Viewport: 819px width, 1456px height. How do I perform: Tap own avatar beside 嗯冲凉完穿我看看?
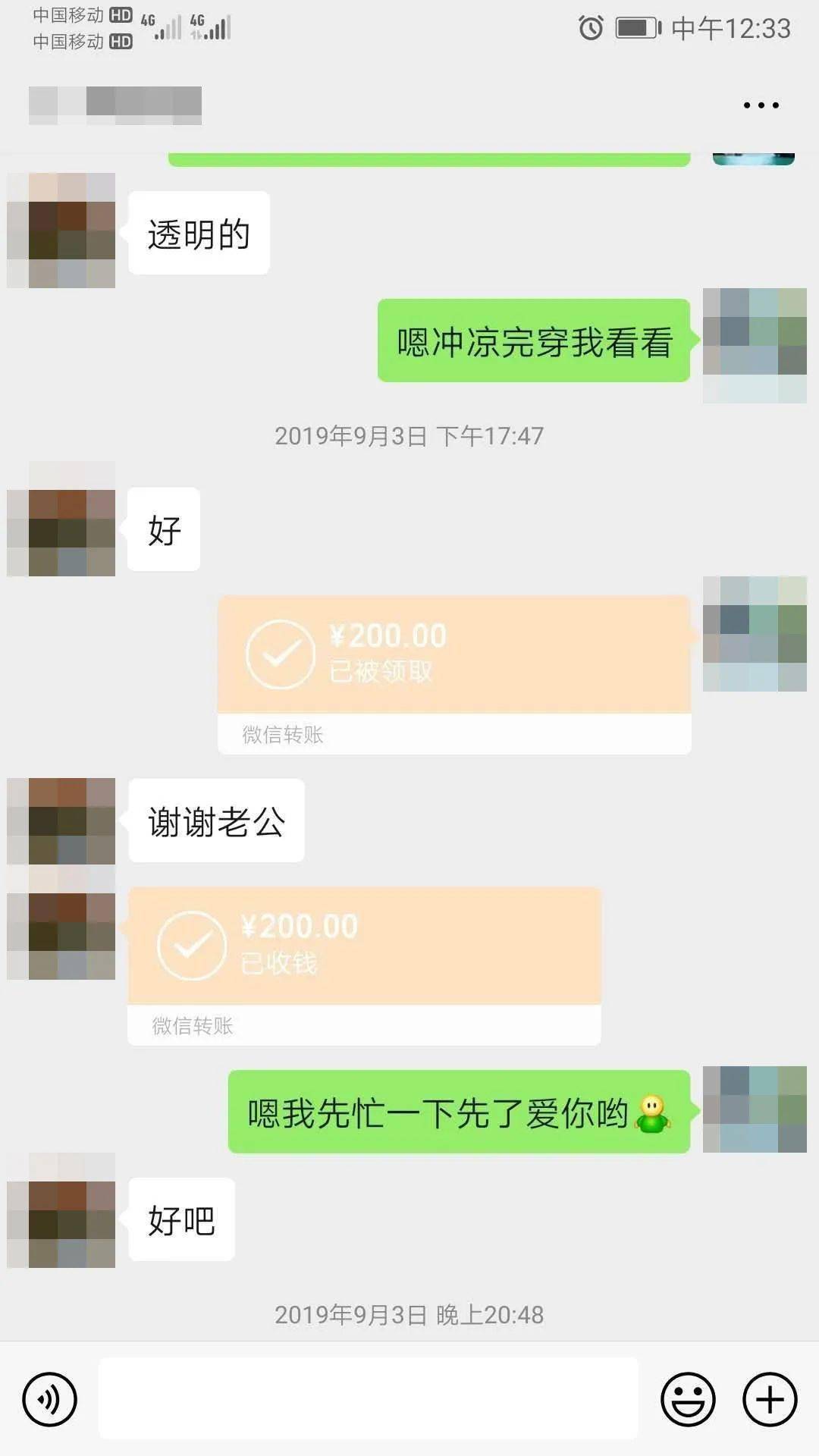[x=755, y=345]
